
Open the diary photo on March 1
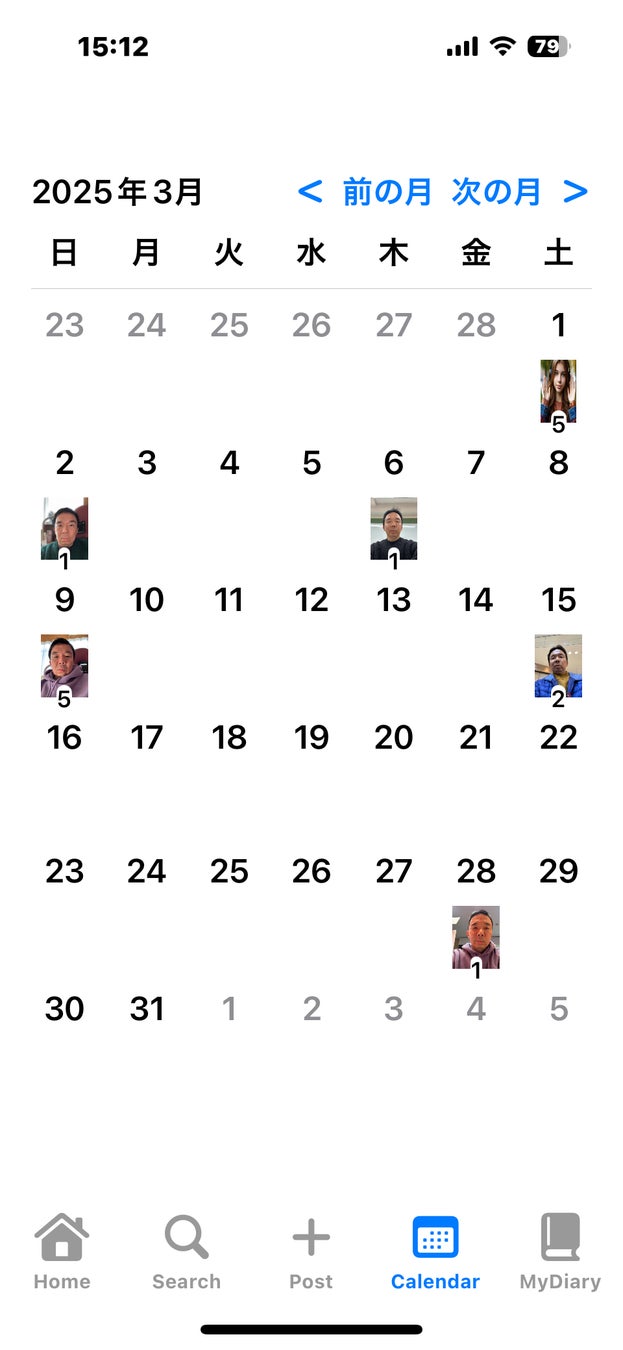coord(558,391)
